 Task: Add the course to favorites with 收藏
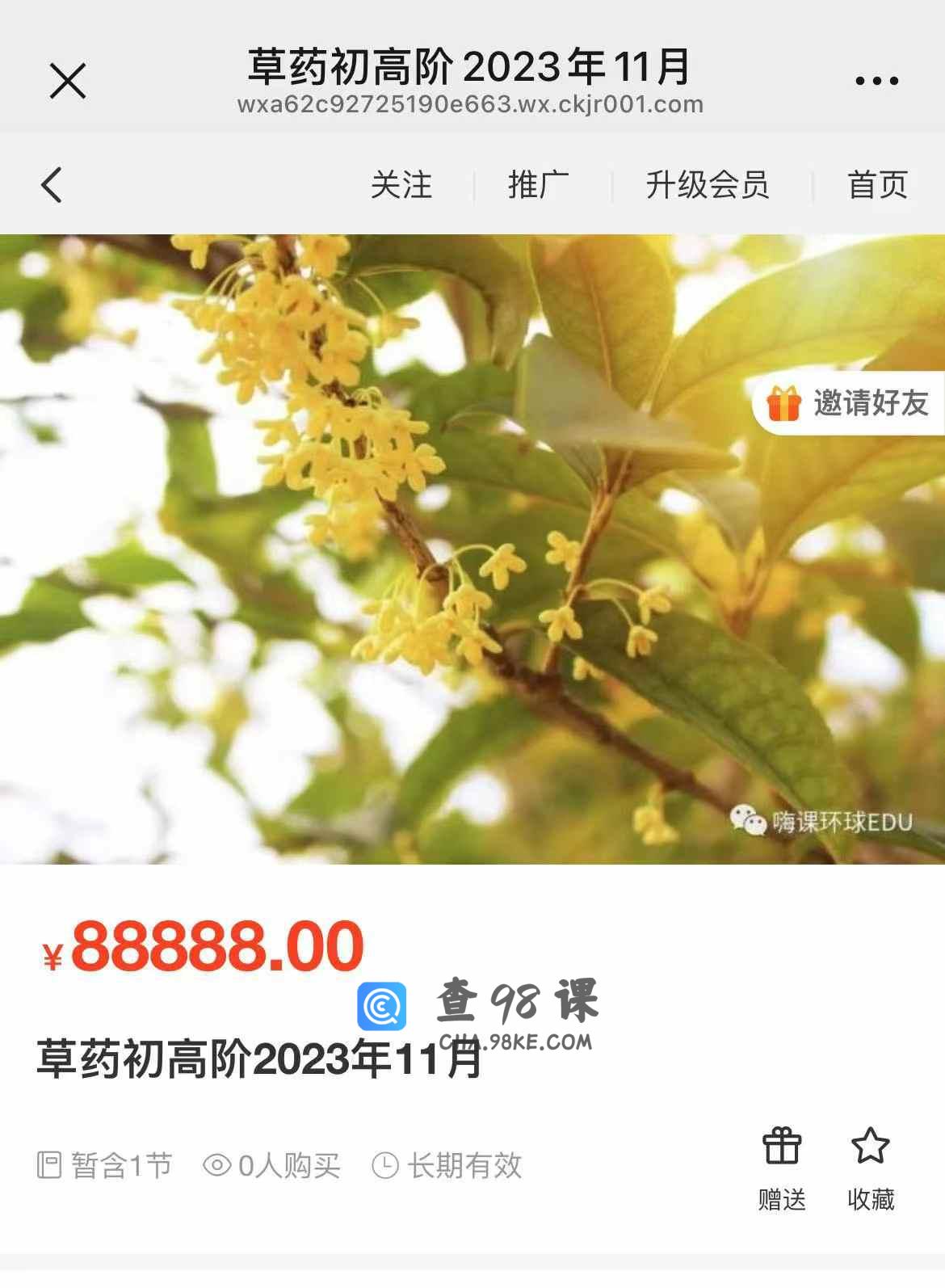[x=870, y=1168]
